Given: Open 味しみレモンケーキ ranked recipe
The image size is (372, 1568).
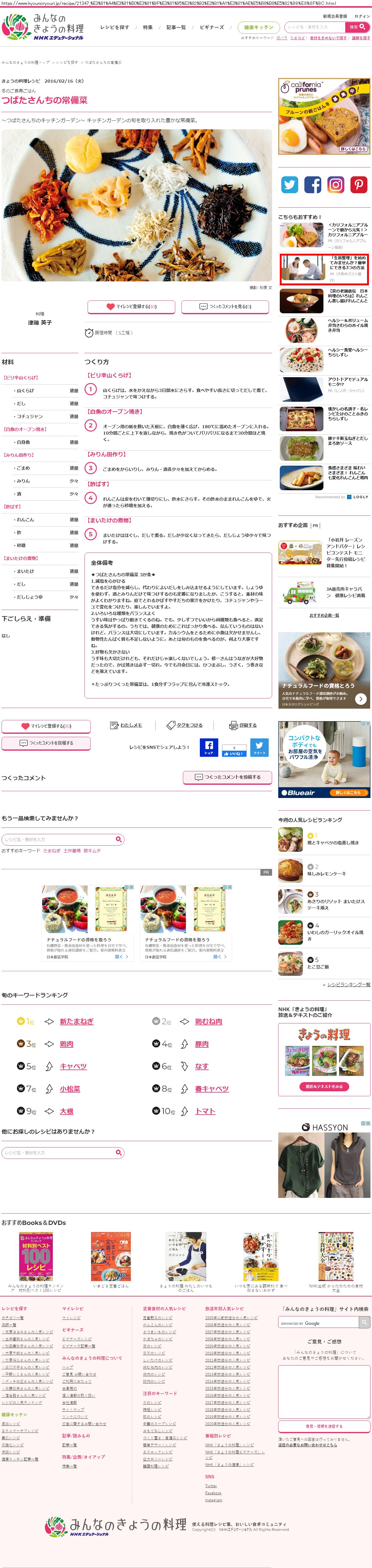Looking at the screenshot, I should pyautogui.click(x=326, y=874).
